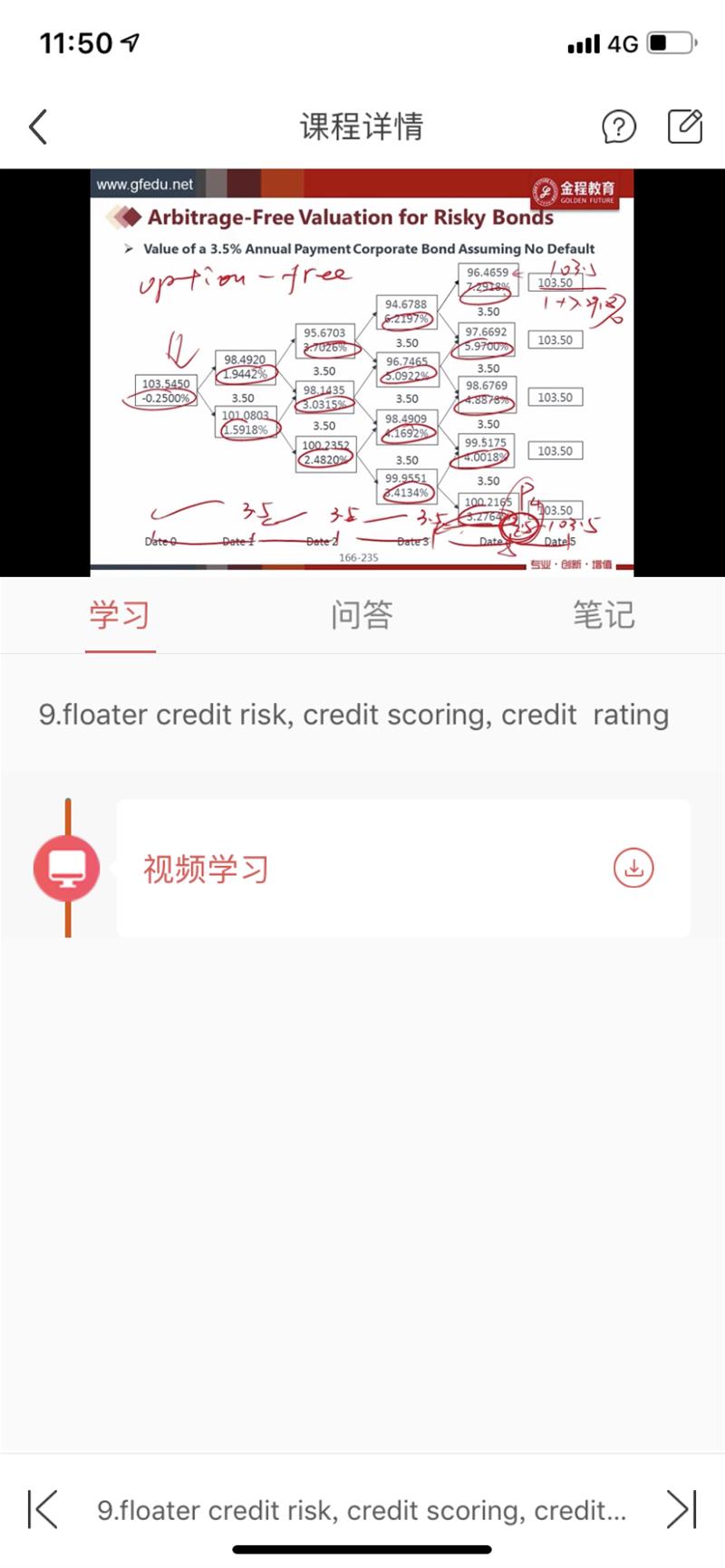
Task: Open the edit note icon
Action: [685, 126]
